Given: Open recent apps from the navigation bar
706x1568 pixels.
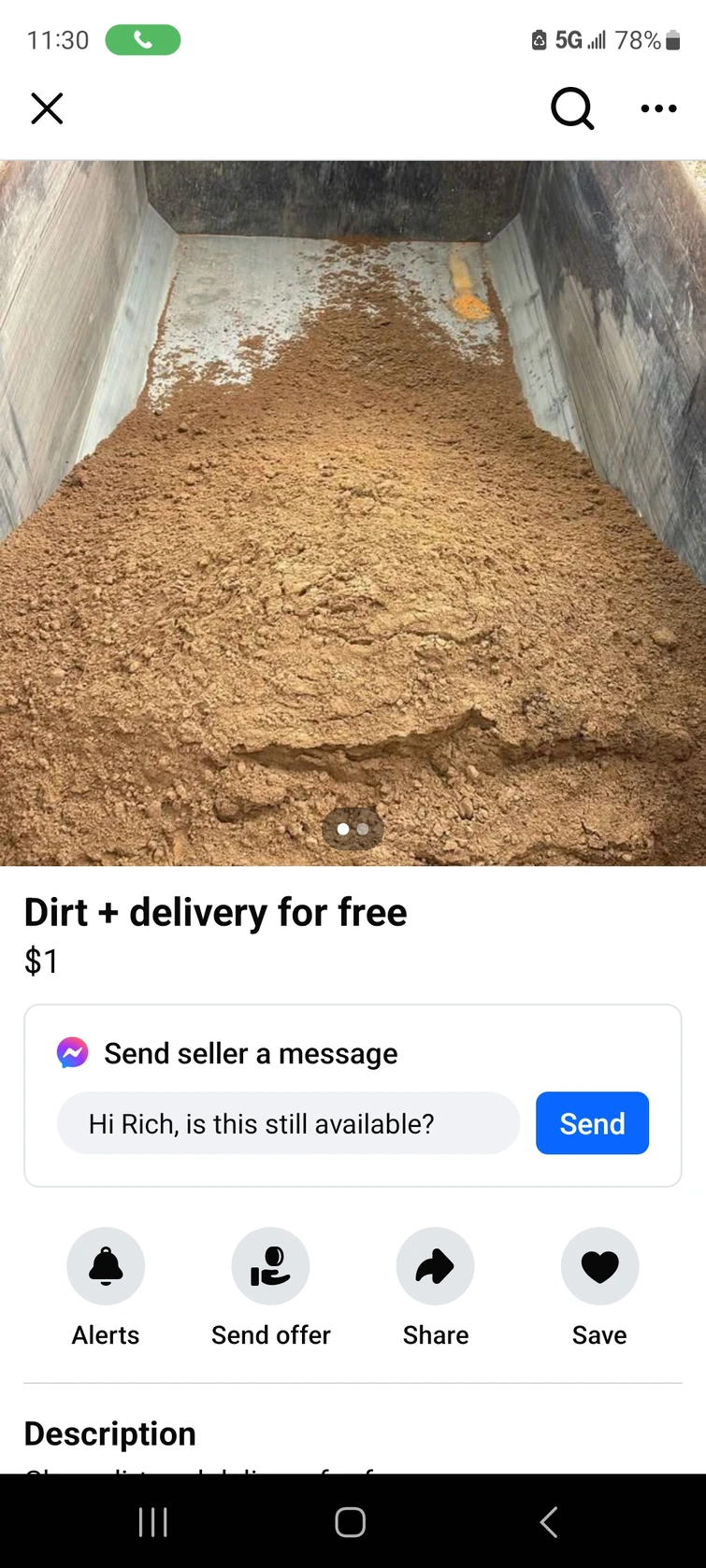Looking at the screenshot, I should 153,1522.
